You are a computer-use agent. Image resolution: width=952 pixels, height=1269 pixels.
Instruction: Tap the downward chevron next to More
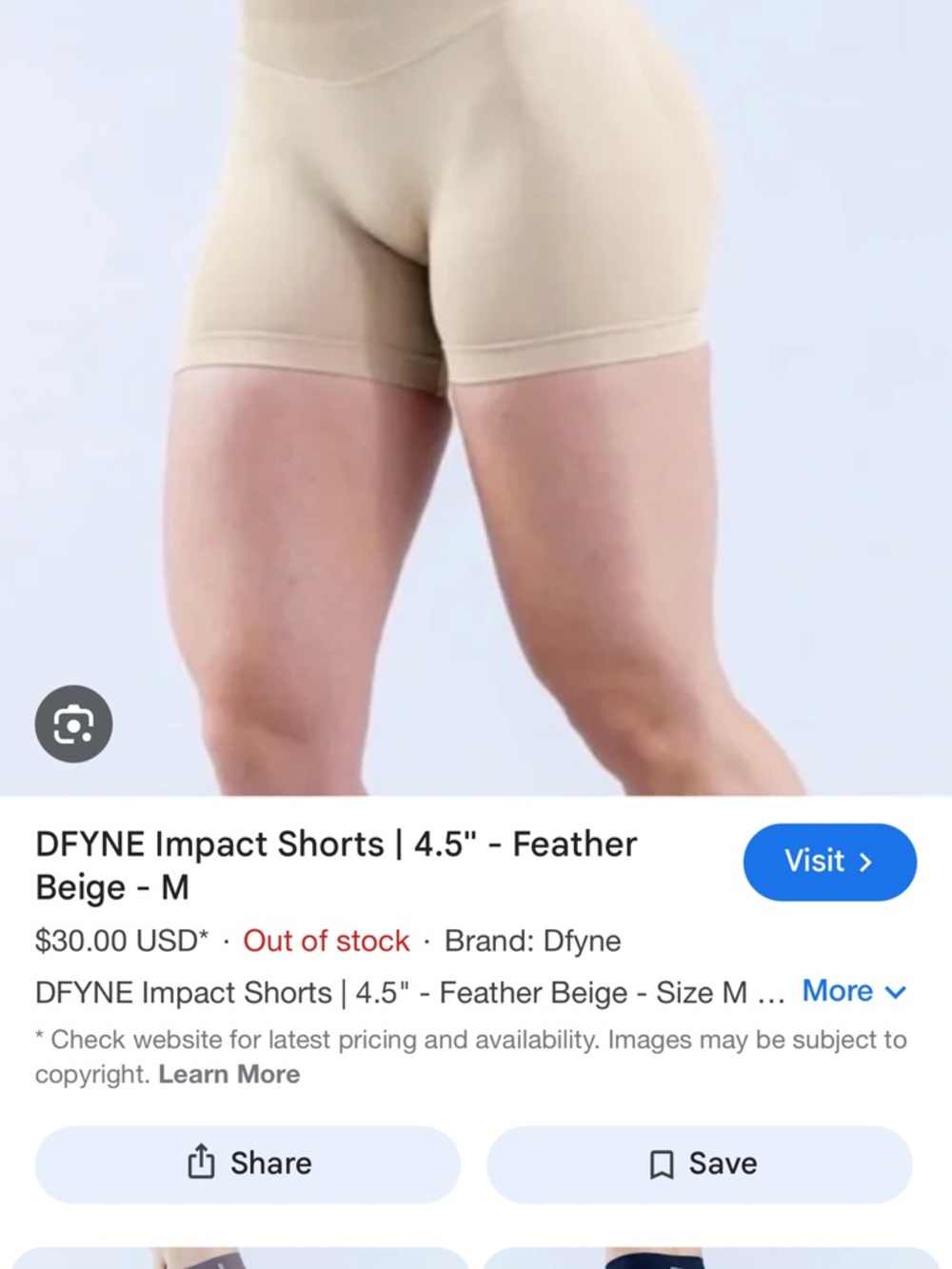coord(896,992)
